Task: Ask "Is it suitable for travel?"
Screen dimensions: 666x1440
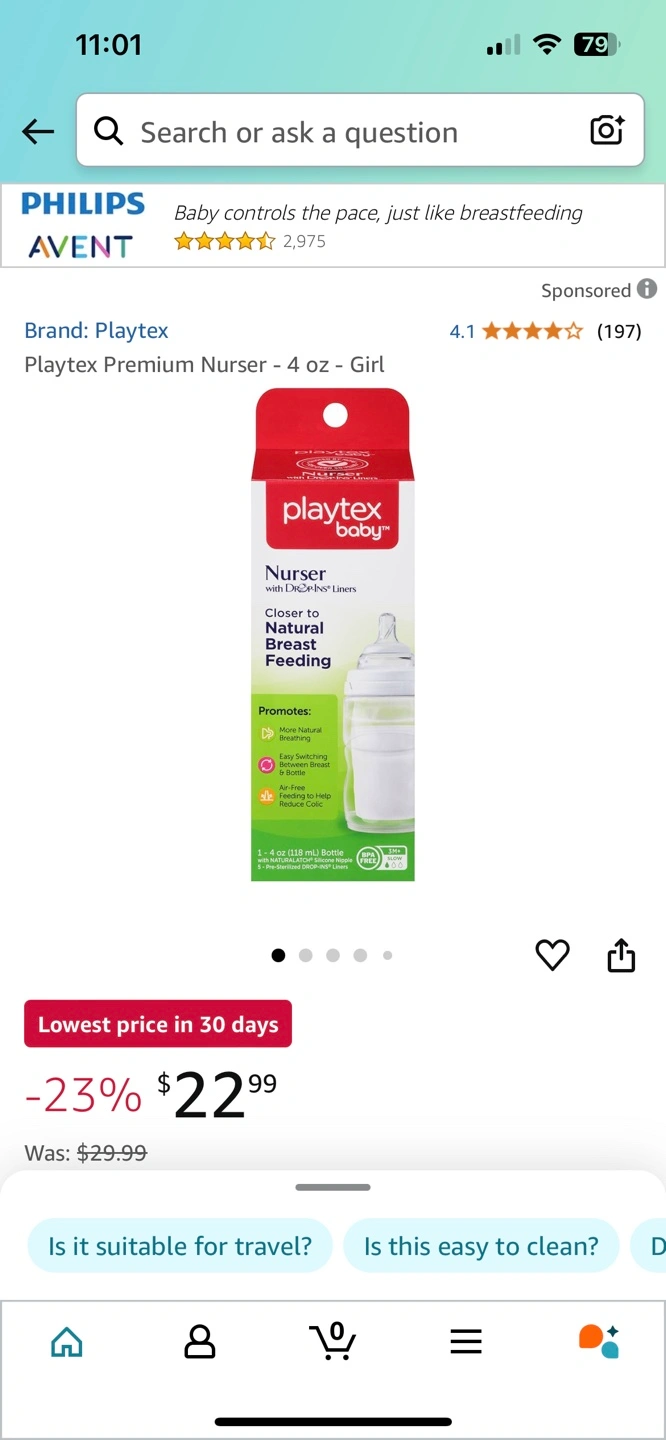Action: coord(180,1246)
